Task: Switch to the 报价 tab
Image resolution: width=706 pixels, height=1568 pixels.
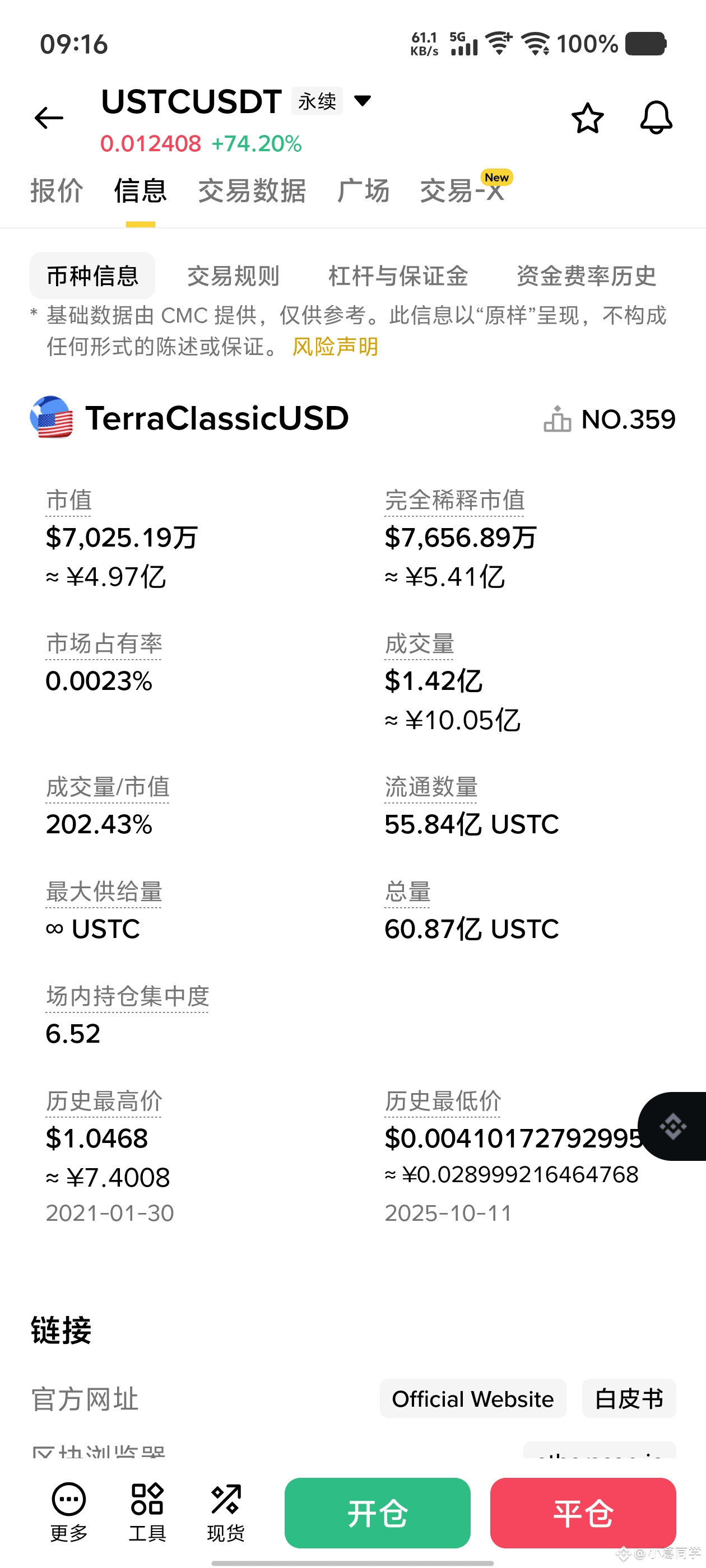Action: pyautogui.click(x=57, y=191)
